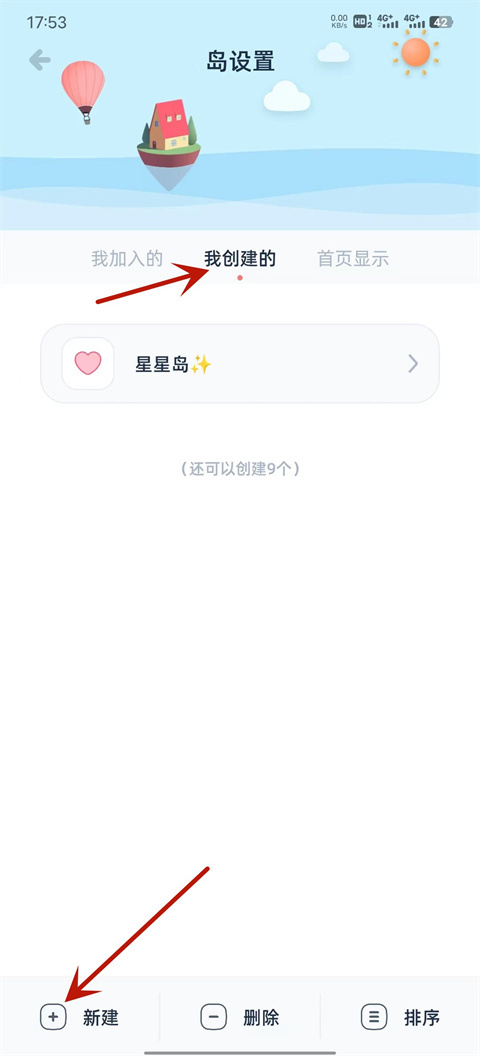Go back using the arrow icon
Screen dimensions: 480x1056
[40, 61]
